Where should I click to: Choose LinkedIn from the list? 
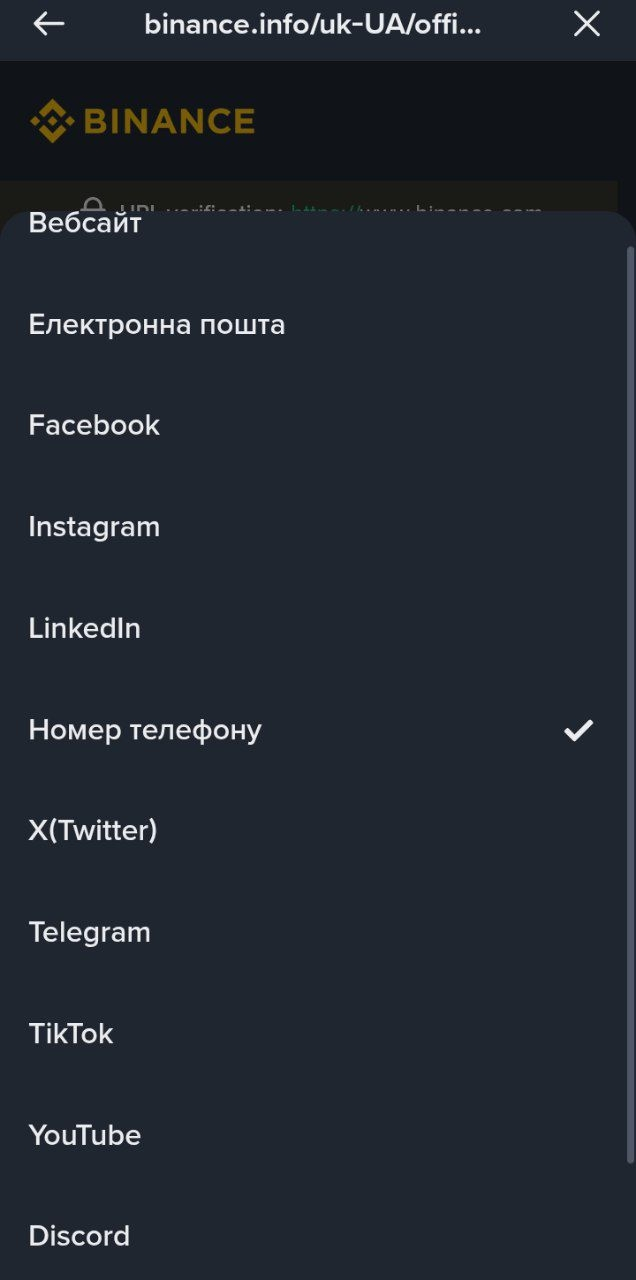click(x=85, y=629)
